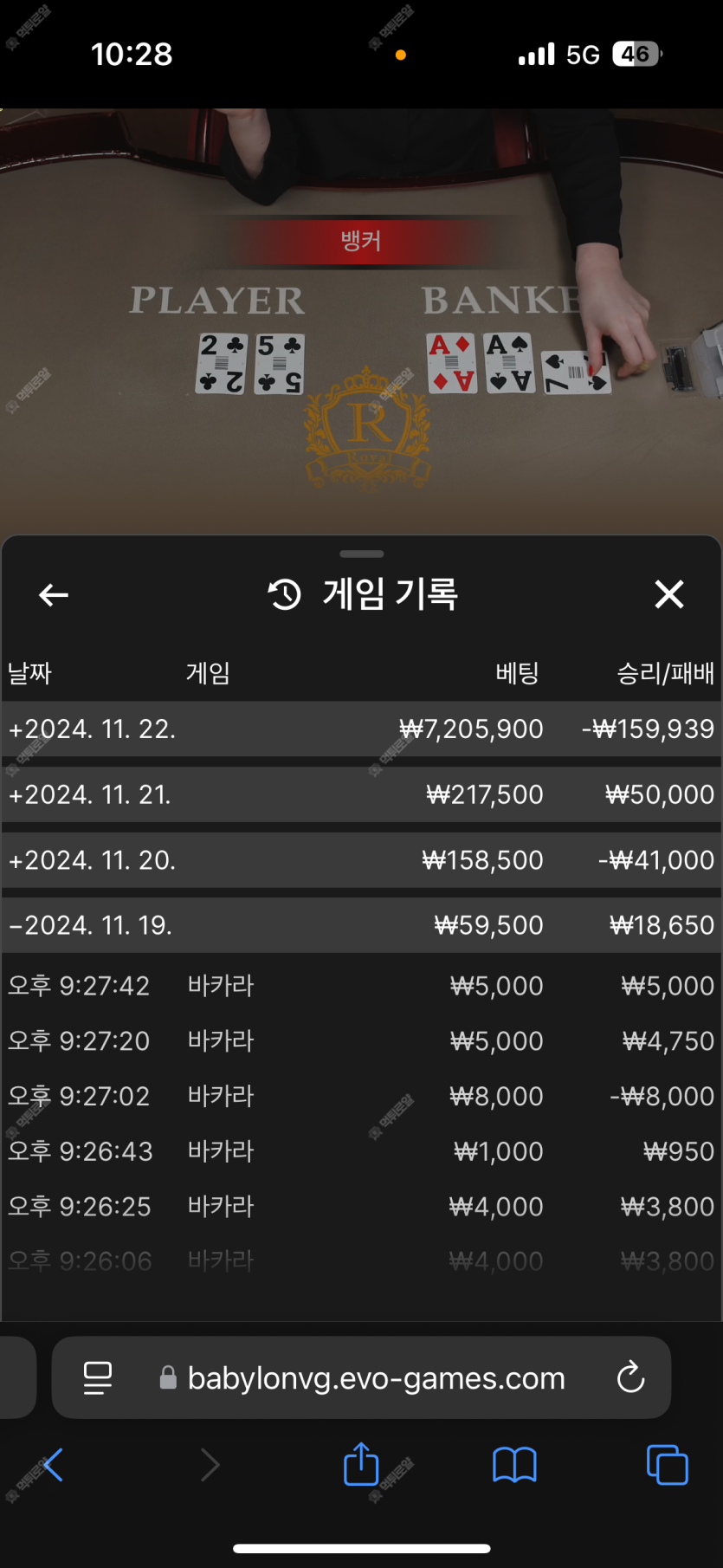Open Safari bookmarks
The image size is (723, 1568).
514,1465
